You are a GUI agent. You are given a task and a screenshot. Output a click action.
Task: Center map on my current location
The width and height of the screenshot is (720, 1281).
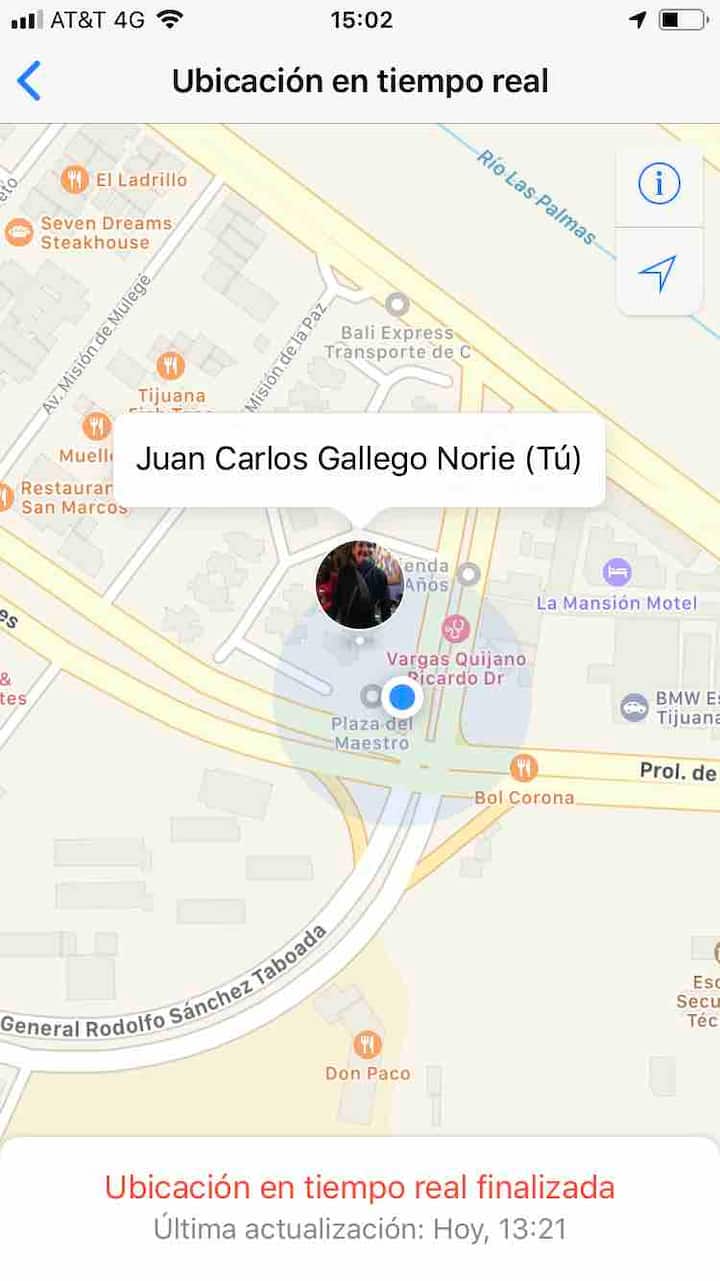[658, 272]
